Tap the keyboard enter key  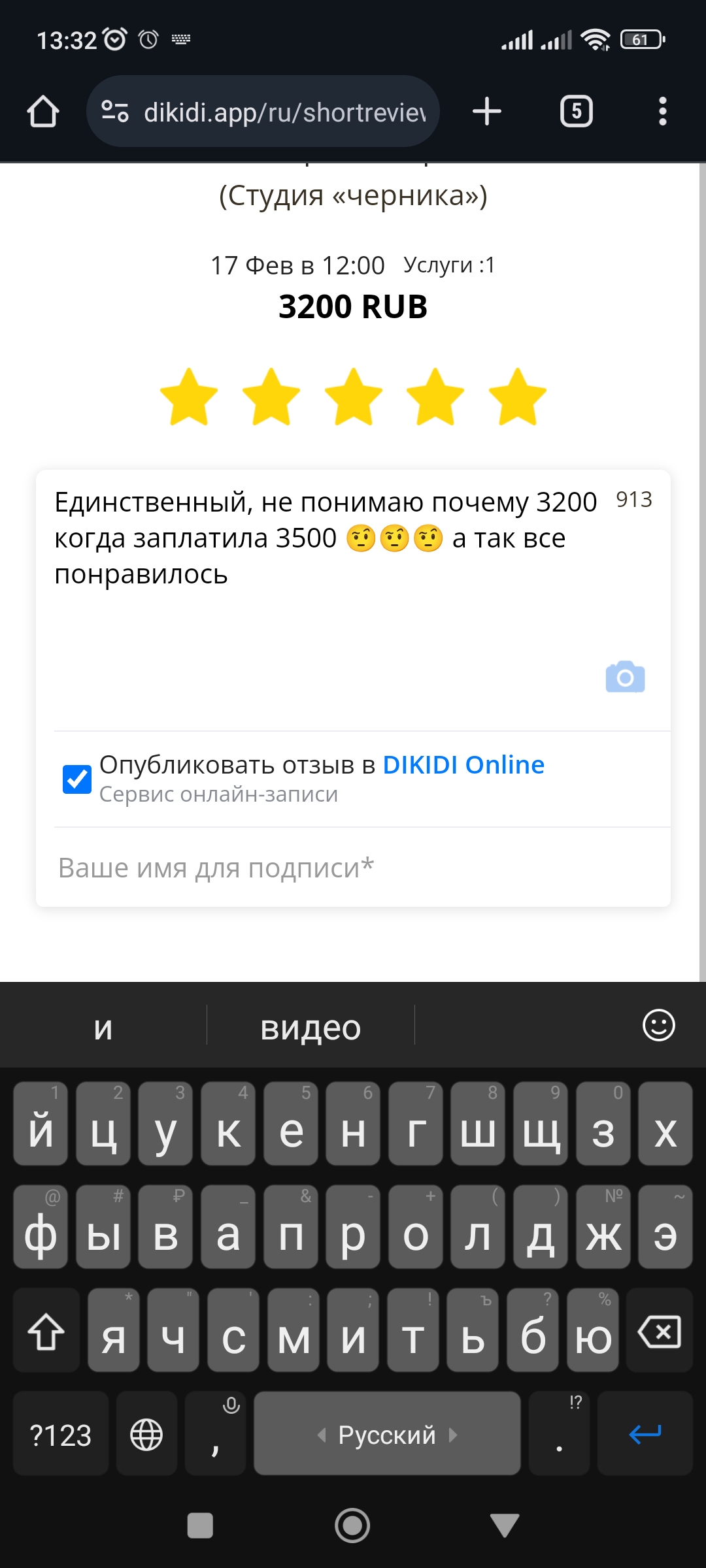click(x=645, y=1433)
